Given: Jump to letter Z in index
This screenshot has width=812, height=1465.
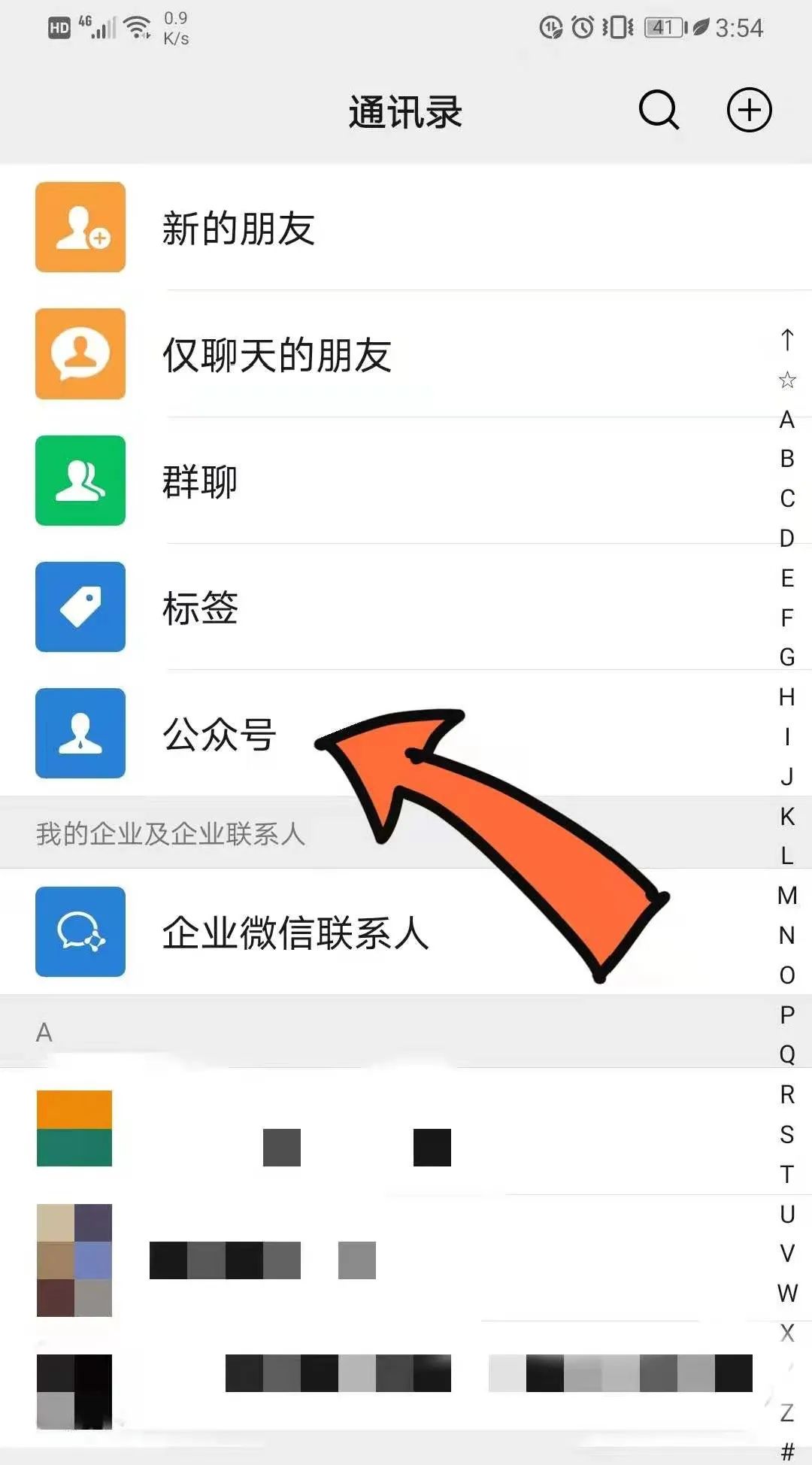Looking at the screenshot, I should pyautogui.click(x=786, y=1412).
